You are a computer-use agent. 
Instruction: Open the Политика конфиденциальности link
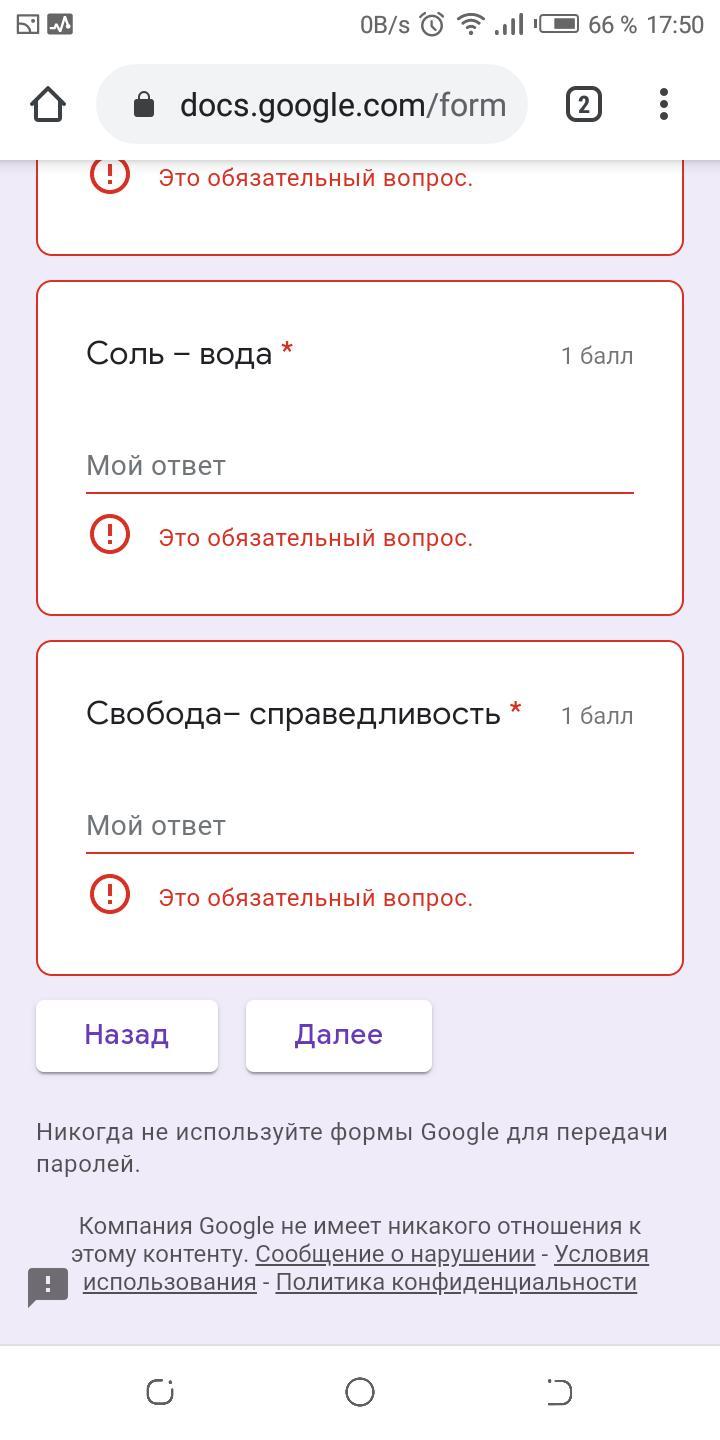point(456,1282)
